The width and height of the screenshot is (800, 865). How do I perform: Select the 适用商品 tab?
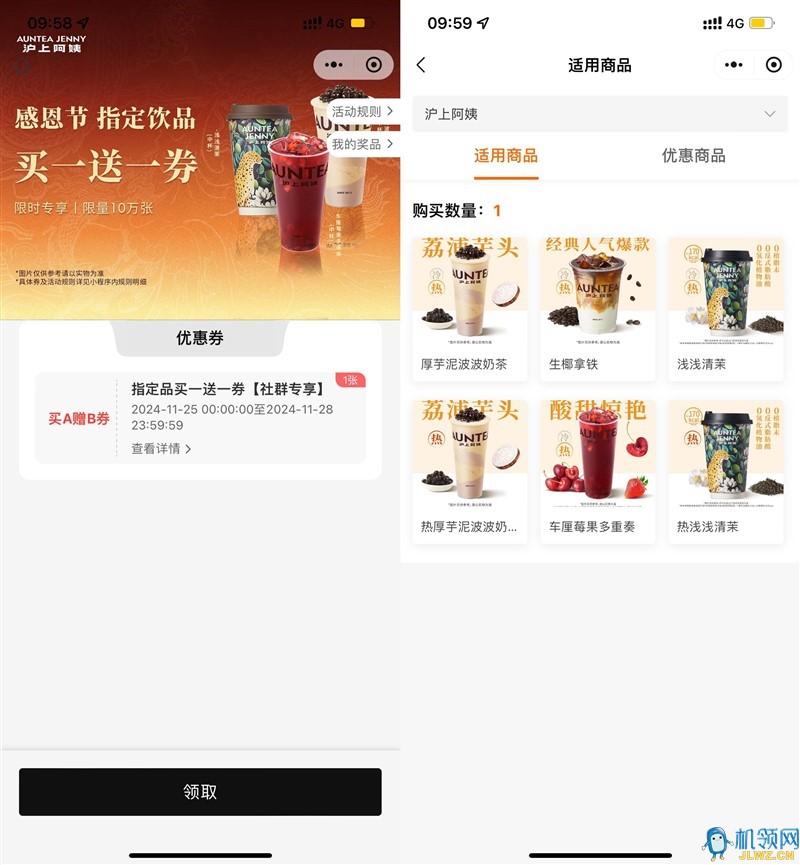(x=506, y=156)
